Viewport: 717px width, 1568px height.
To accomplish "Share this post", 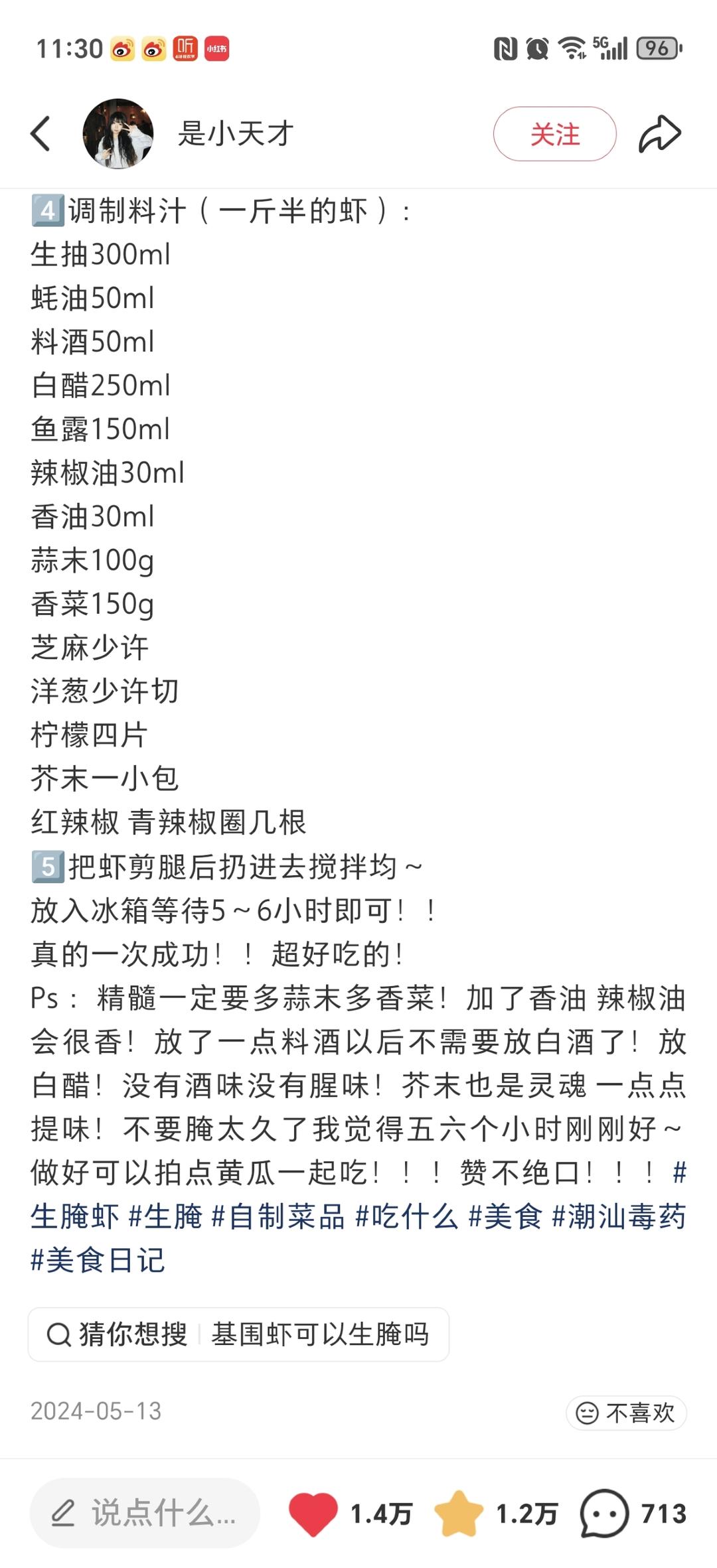I will (660, 134).
